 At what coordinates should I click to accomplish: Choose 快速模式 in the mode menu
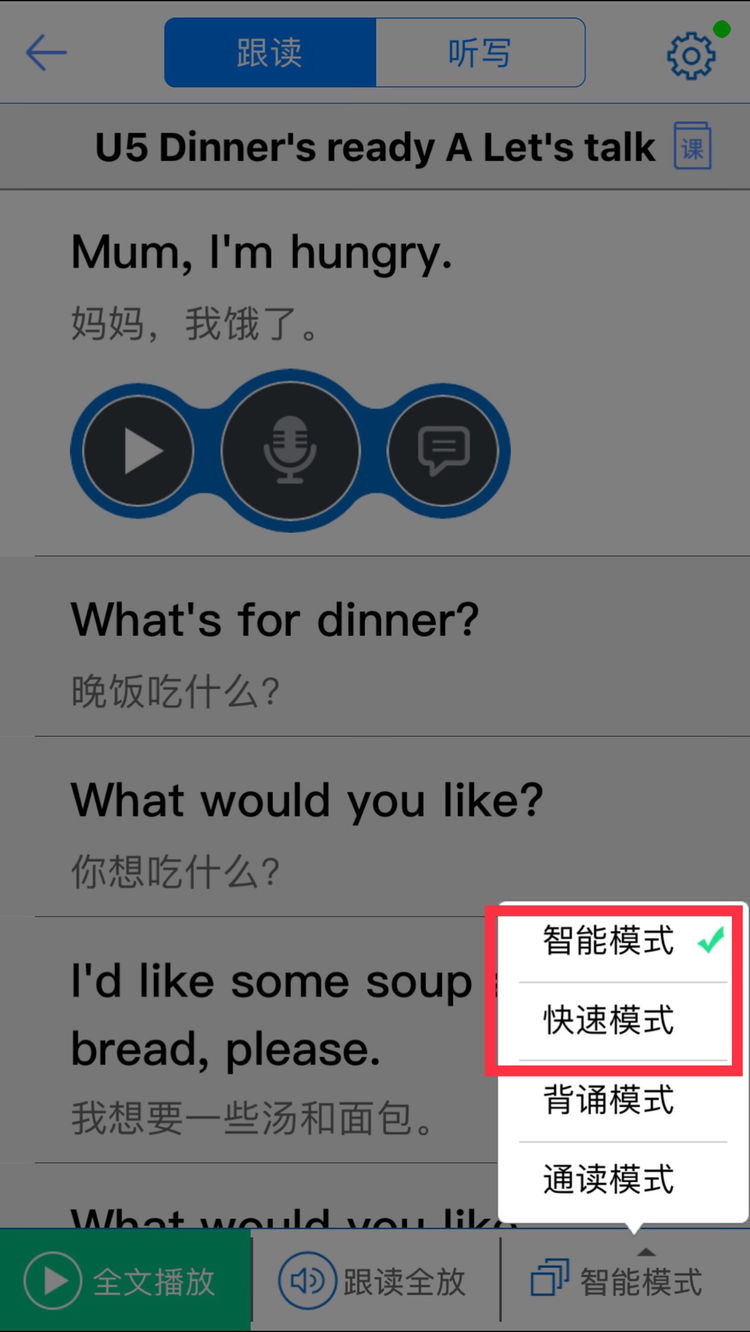(x=609, y=1021)
